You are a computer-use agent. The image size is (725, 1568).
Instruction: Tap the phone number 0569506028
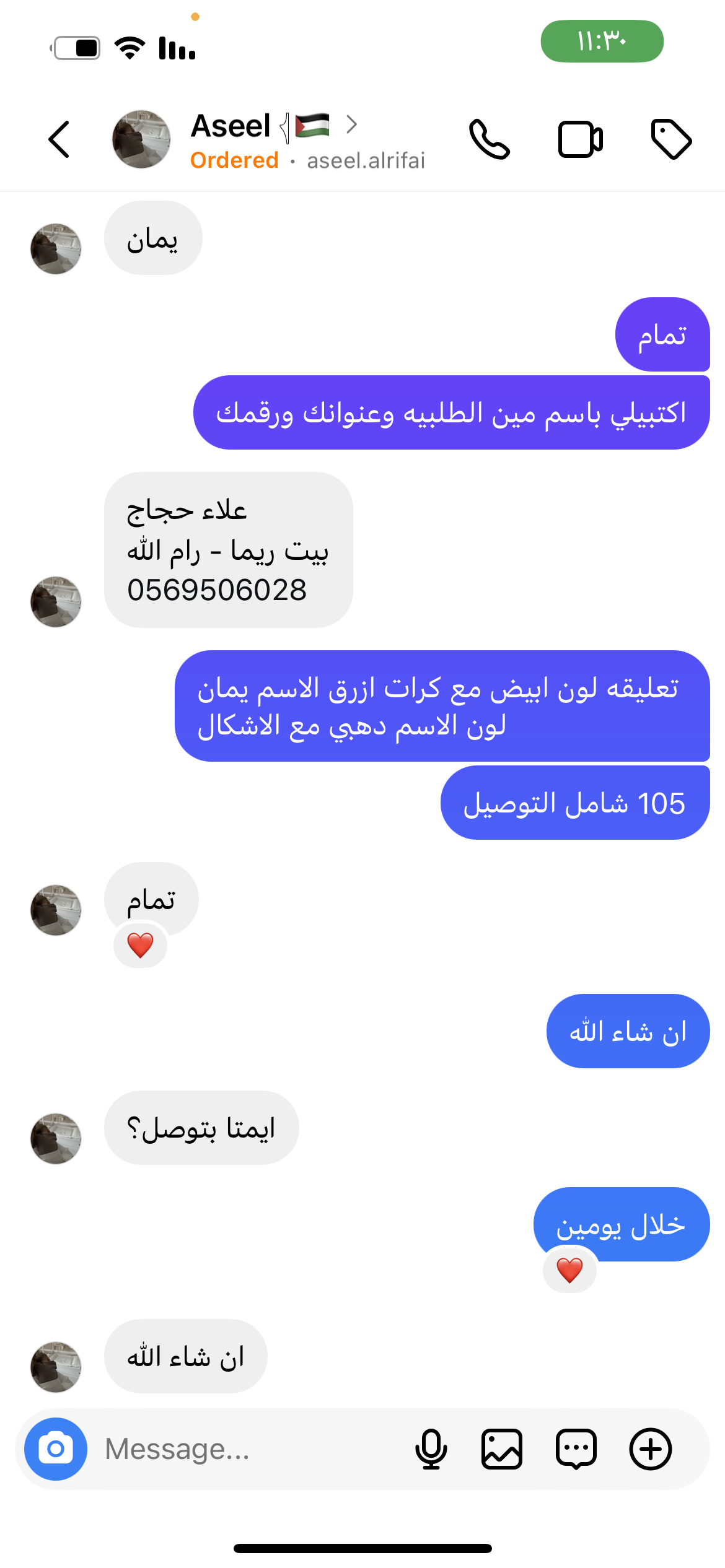217,590
